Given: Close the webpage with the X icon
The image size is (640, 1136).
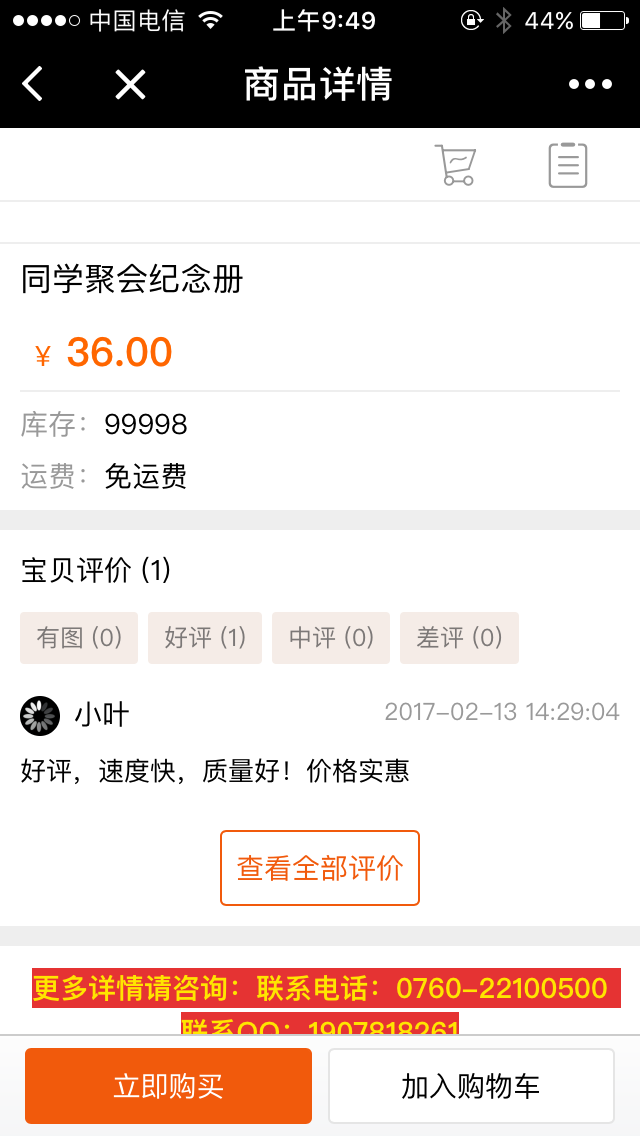Looking at the screenshot, I should (x=130, y=85).
